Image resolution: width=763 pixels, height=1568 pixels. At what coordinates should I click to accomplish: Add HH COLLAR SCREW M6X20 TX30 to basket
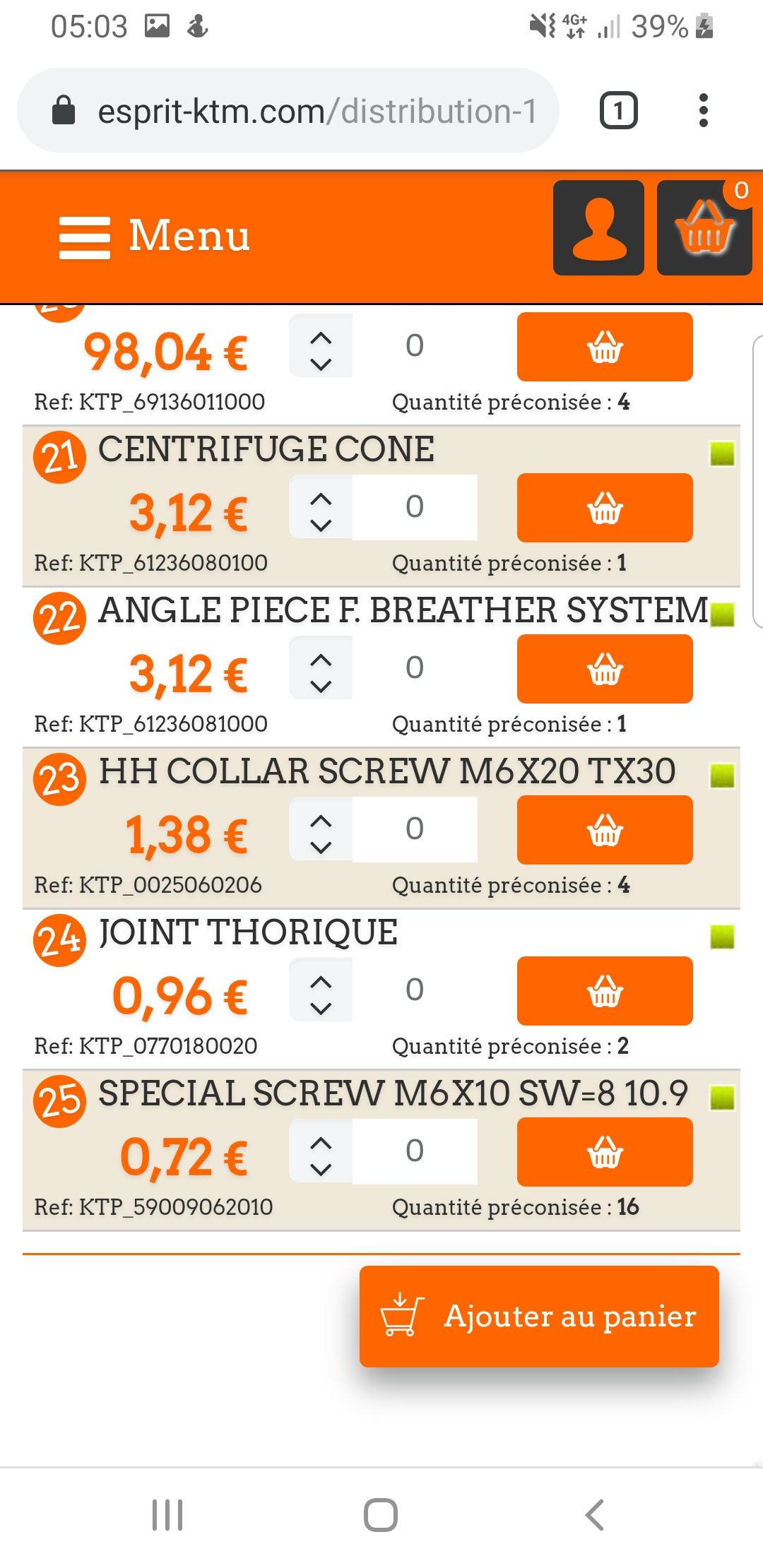tap(605, 830)
